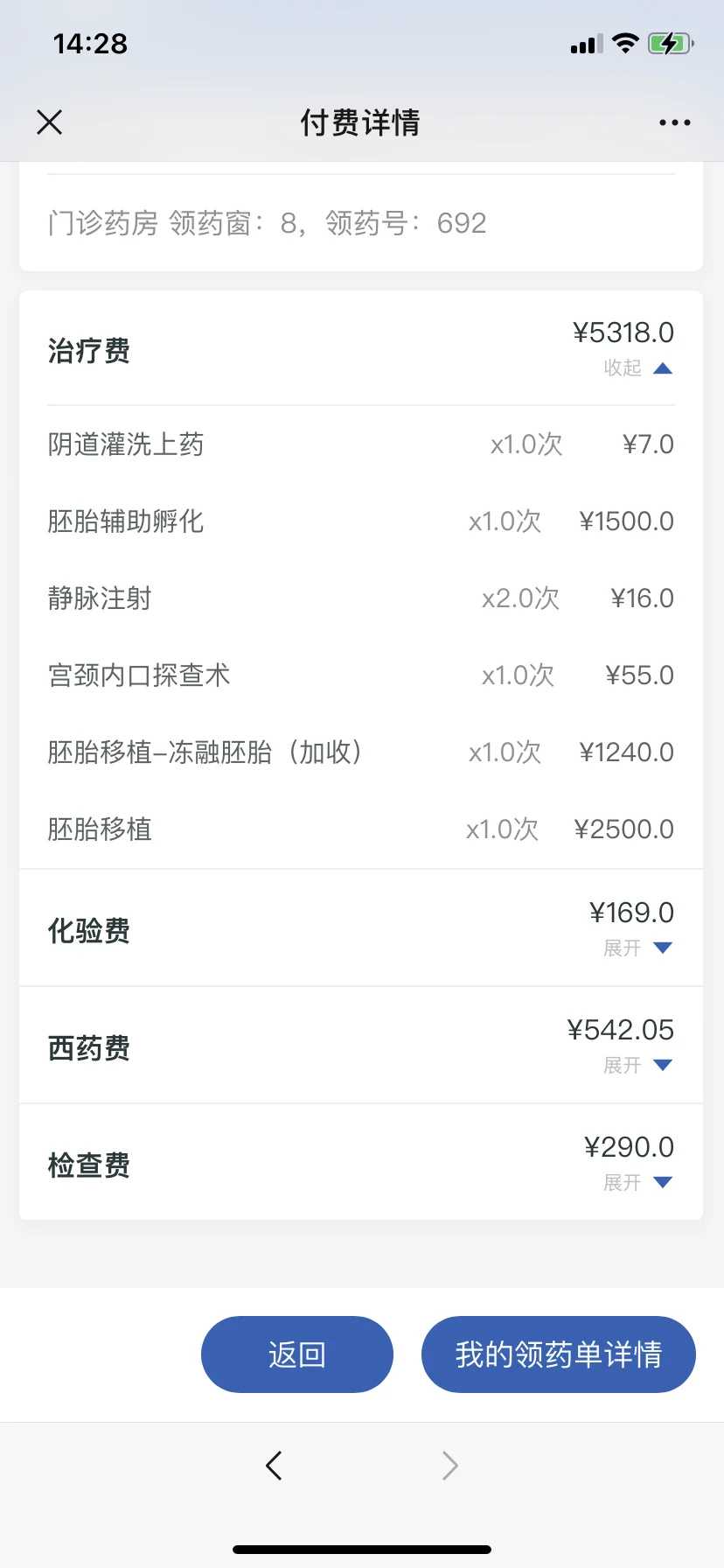
Task: Expand the 西药费 section
Action: click(641, 1065)
